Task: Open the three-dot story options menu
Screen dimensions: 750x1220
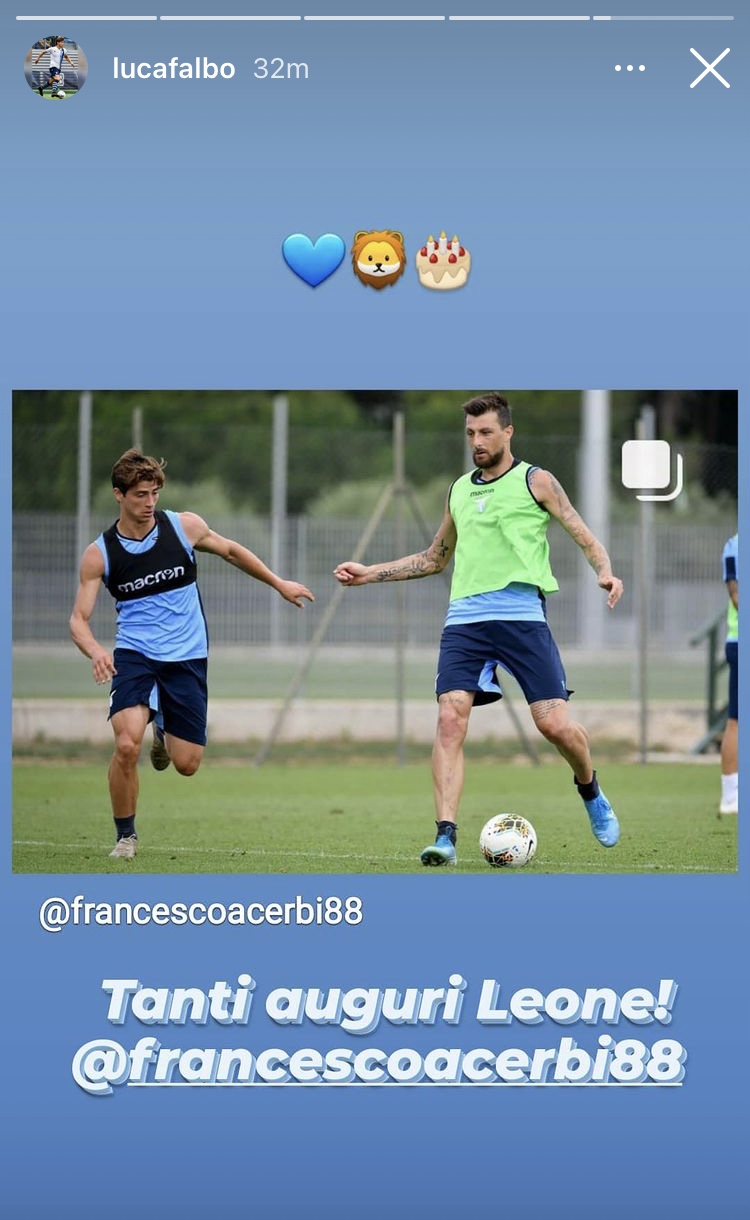Action: tap(630, 68)
